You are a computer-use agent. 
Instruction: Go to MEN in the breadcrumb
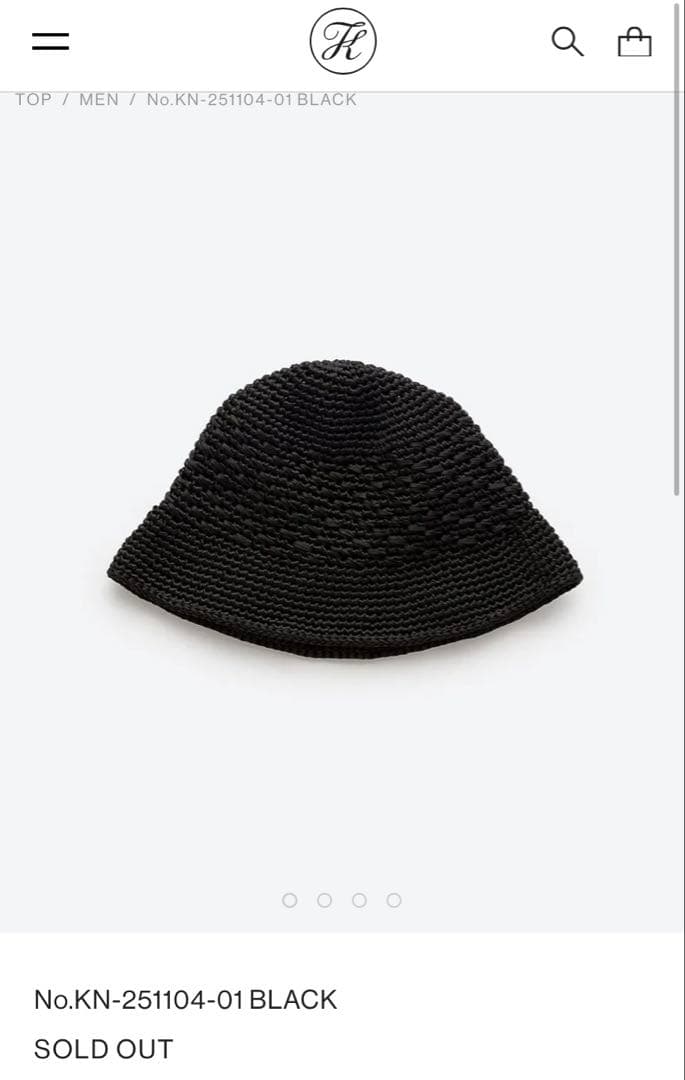[x=99, y=99]
